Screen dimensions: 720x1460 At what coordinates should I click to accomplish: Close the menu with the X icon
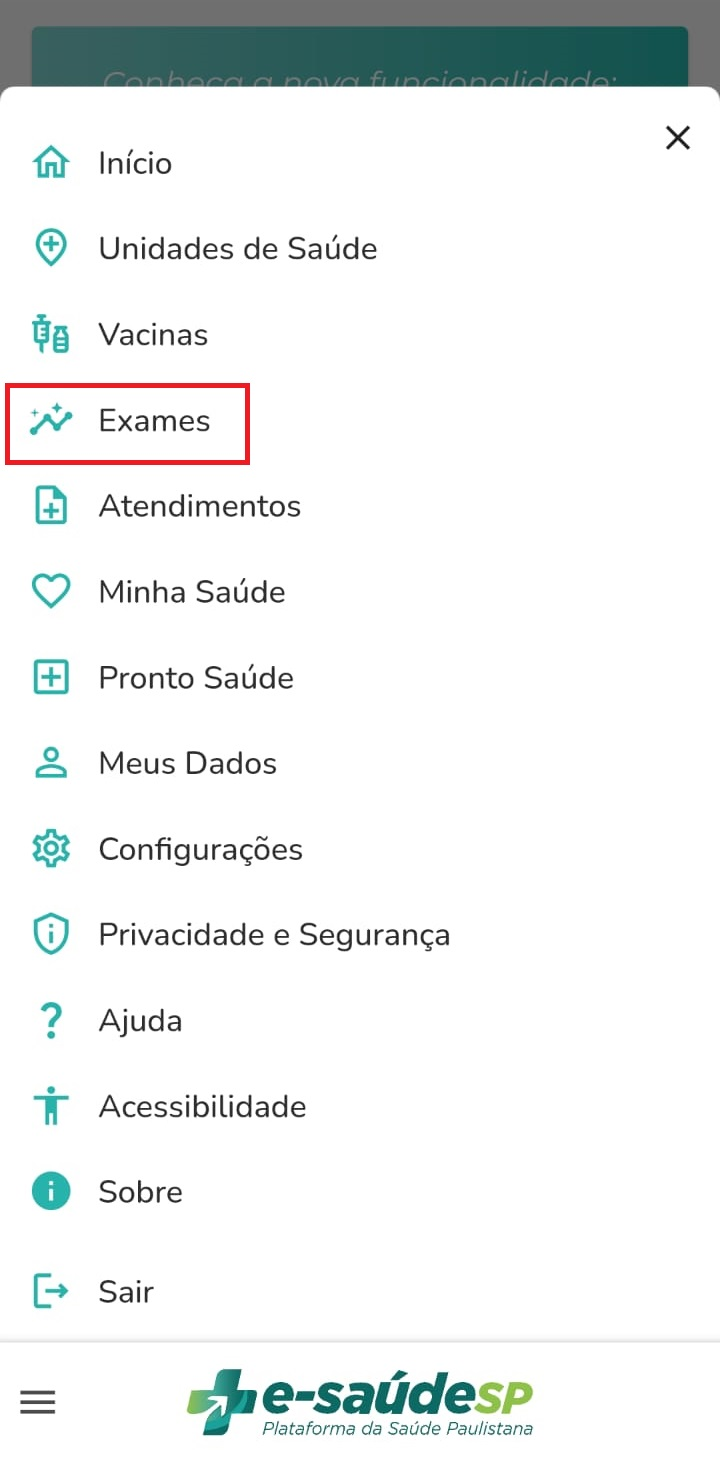[677, 138]
